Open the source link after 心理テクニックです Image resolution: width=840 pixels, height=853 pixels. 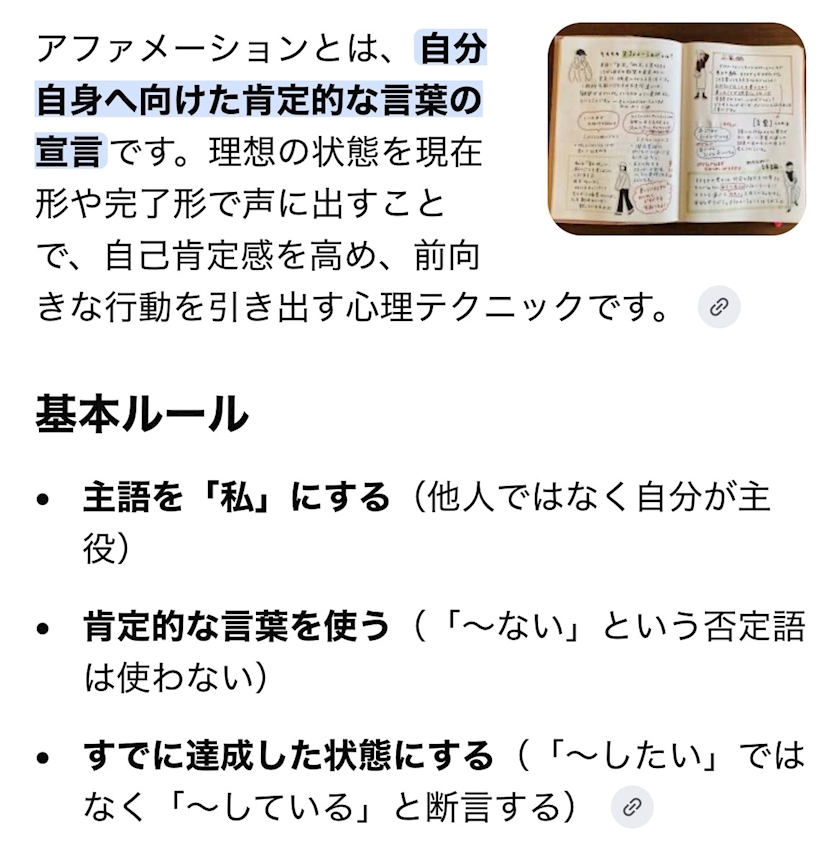(x=719, y=307)
